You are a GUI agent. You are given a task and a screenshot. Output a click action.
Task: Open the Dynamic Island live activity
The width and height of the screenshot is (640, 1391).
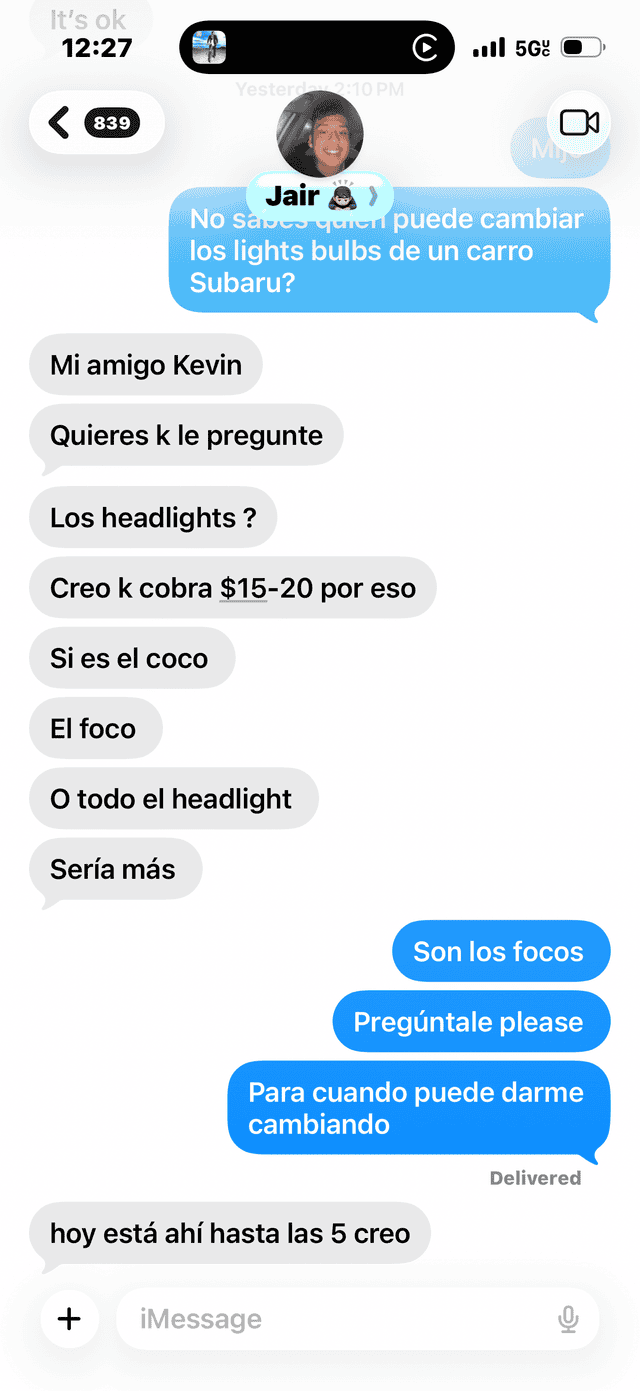pos(316,47)
